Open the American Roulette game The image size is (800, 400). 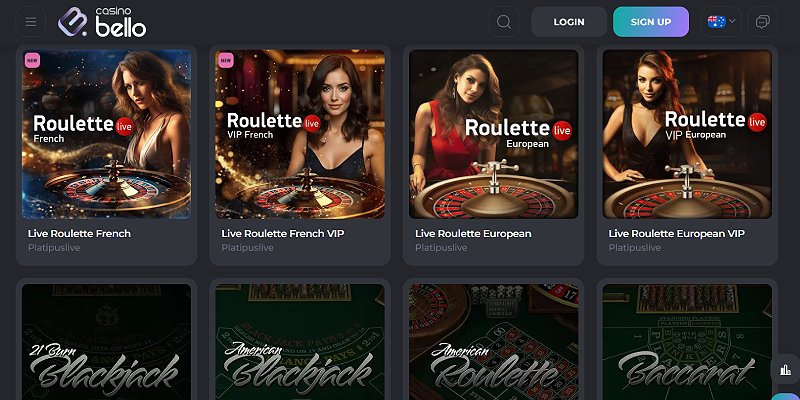click(x=493, y=345)
